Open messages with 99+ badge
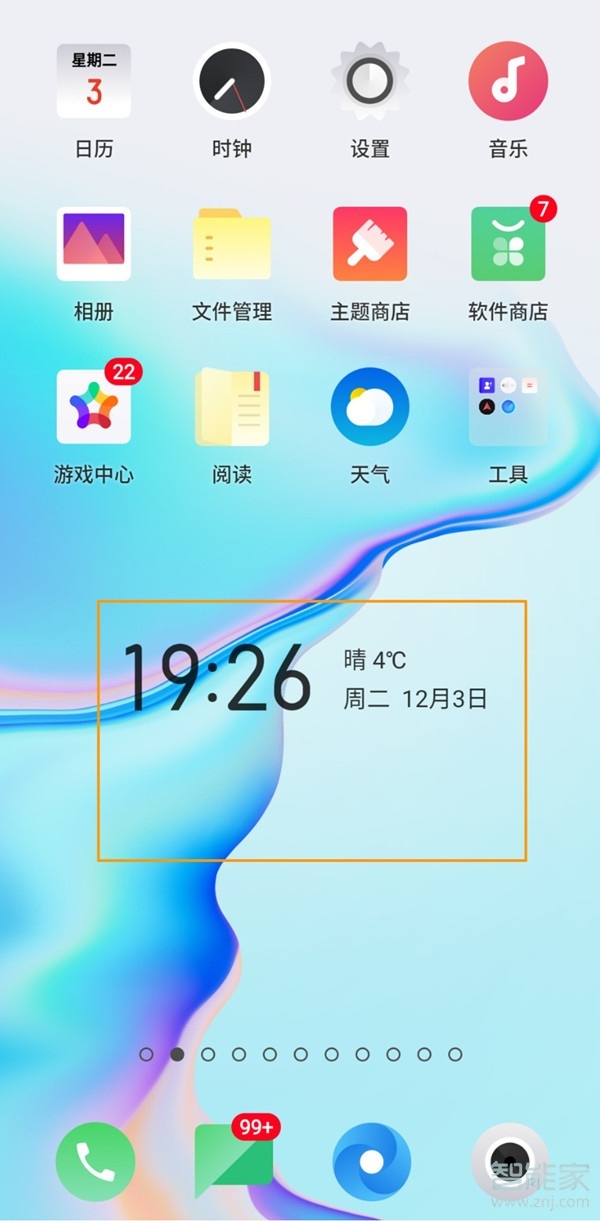600x1221 pixels. point(233,1161)
